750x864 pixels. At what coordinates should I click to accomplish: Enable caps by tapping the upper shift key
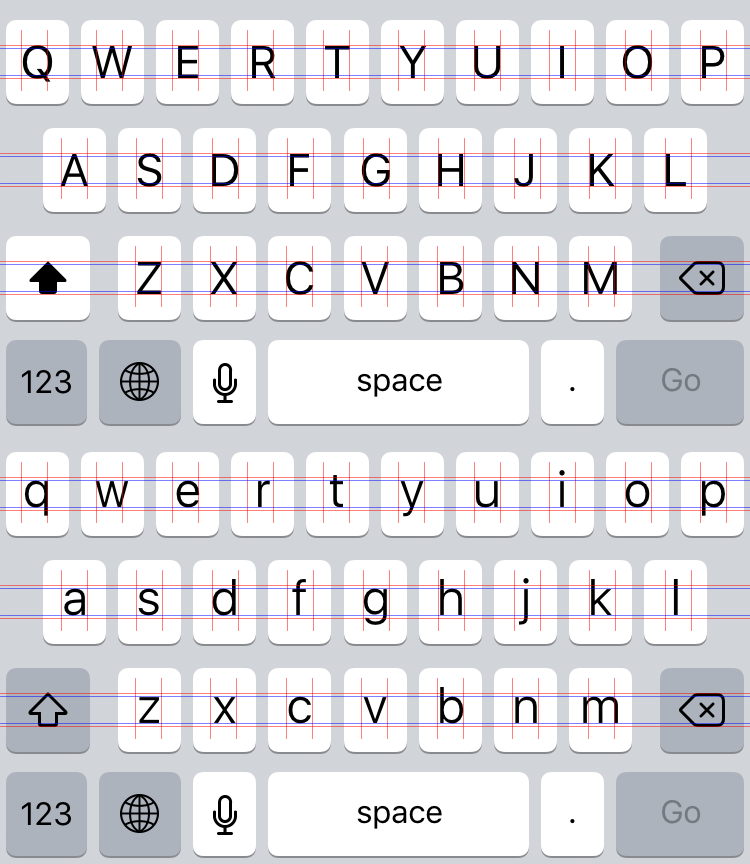point(47,278)
